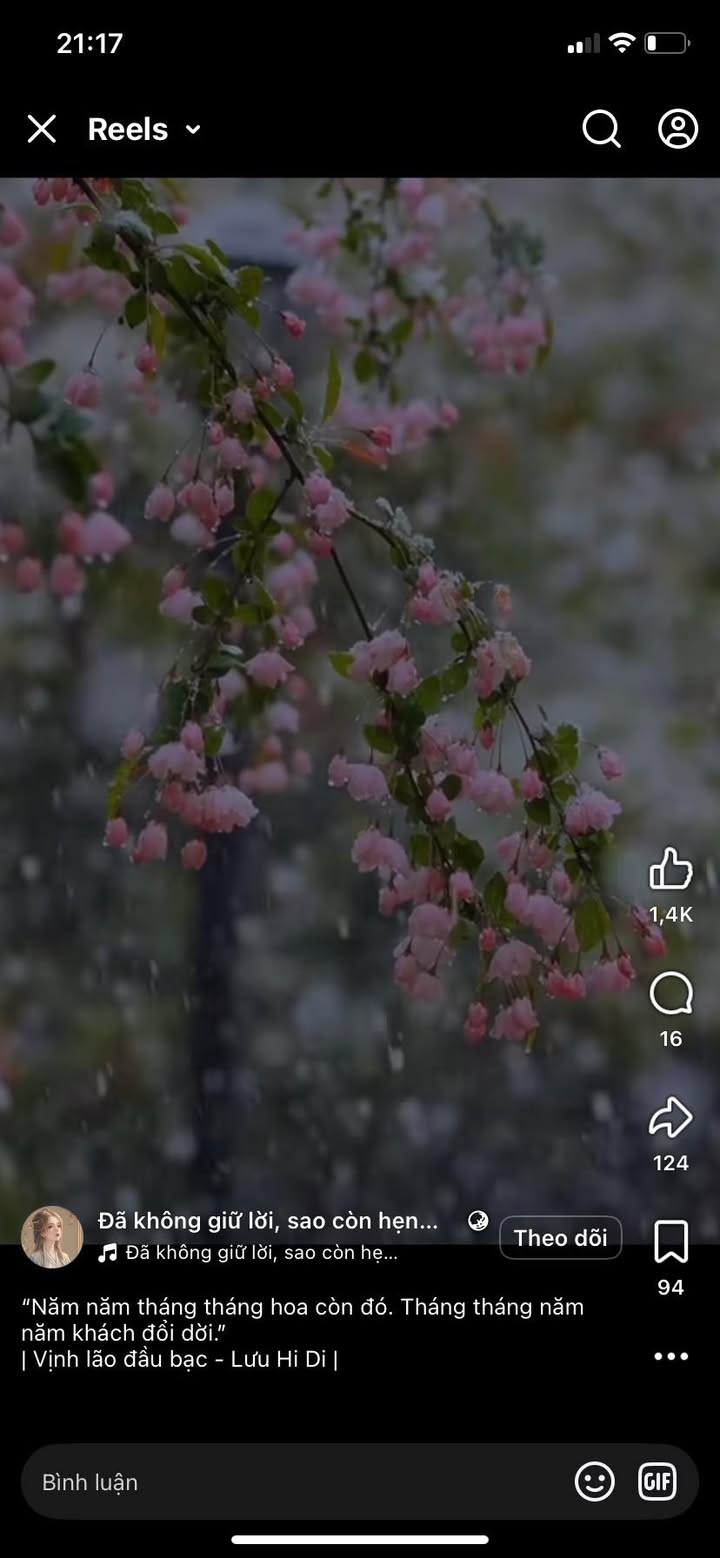Viewport: 720px width, 1558px height.
Task: Share this reel
Action: coord(671,1118)
